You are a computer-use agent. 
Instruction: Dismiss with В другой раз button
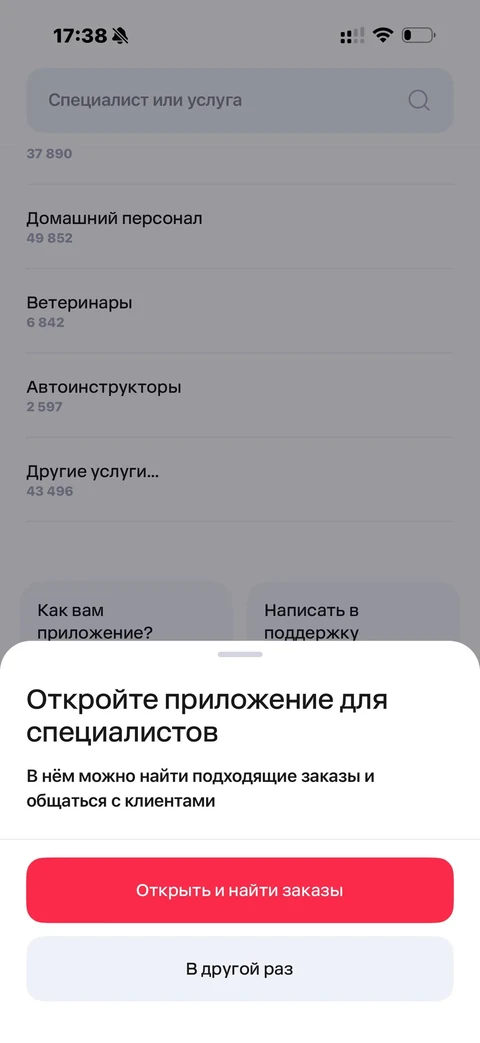click(x=240, y=968)
